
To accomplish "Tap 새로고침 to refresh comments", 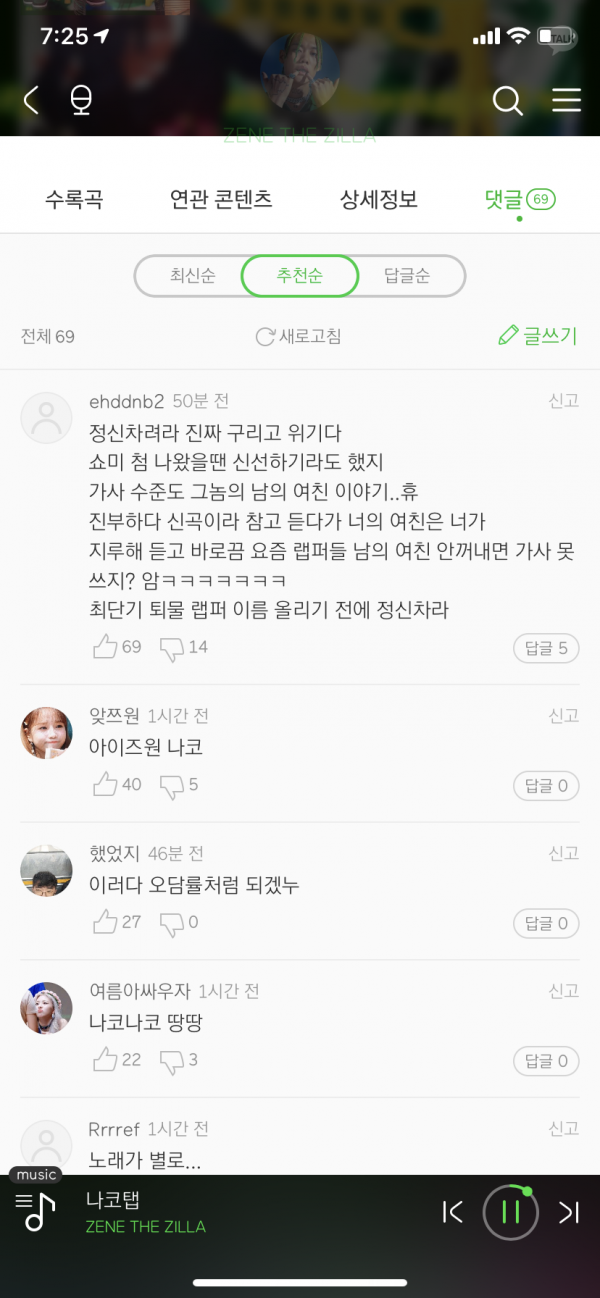I will click(x=298, y=336).
